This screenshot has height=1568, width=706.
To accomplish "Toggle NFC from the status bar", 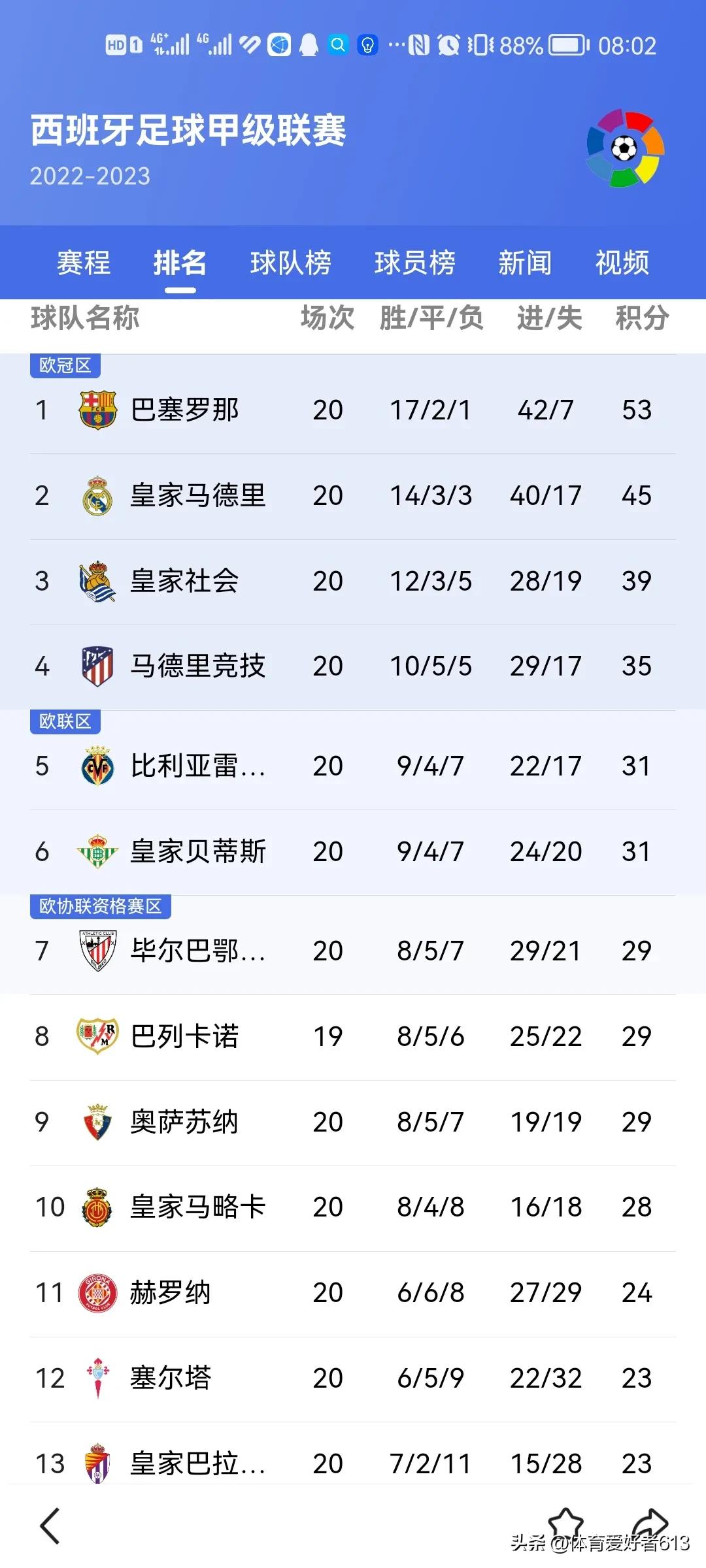I will pyautogui.click(x=419, y=45).
